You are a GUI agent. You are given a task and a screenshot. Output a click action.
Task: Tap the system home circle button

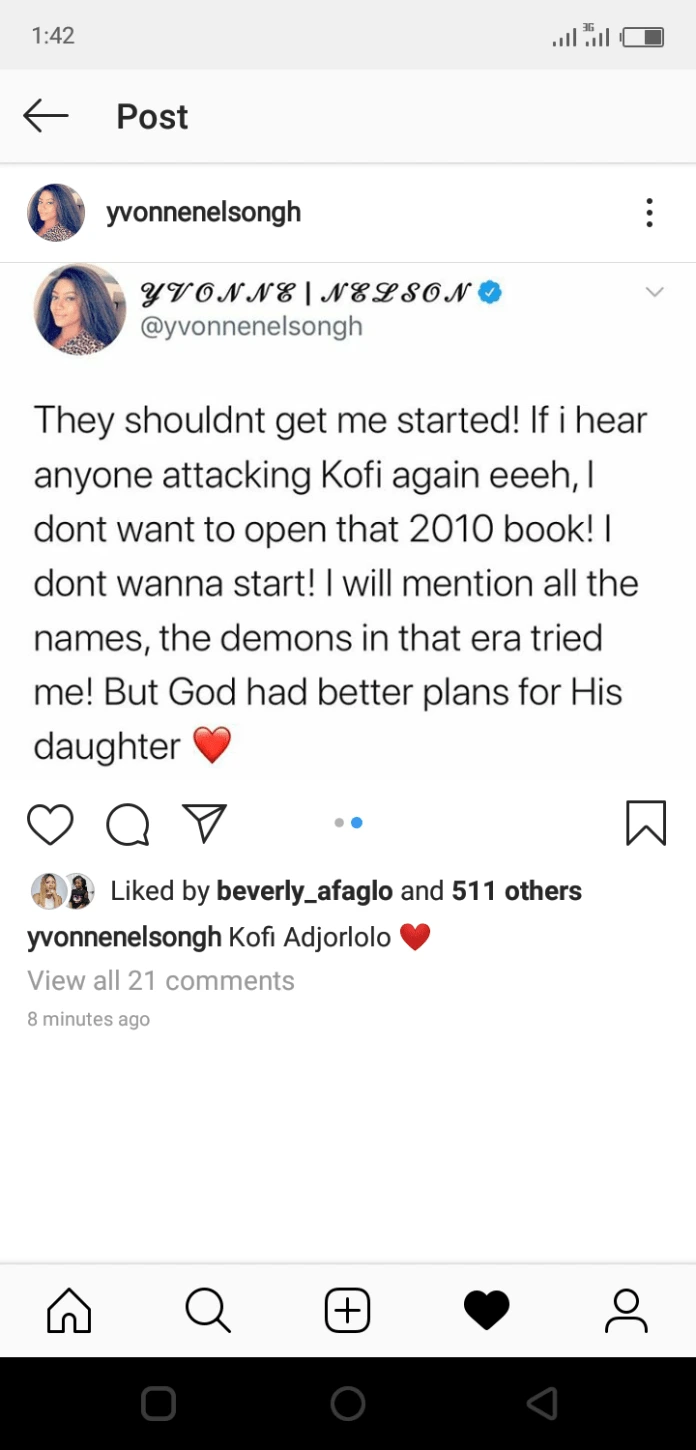coord(348,1403)
